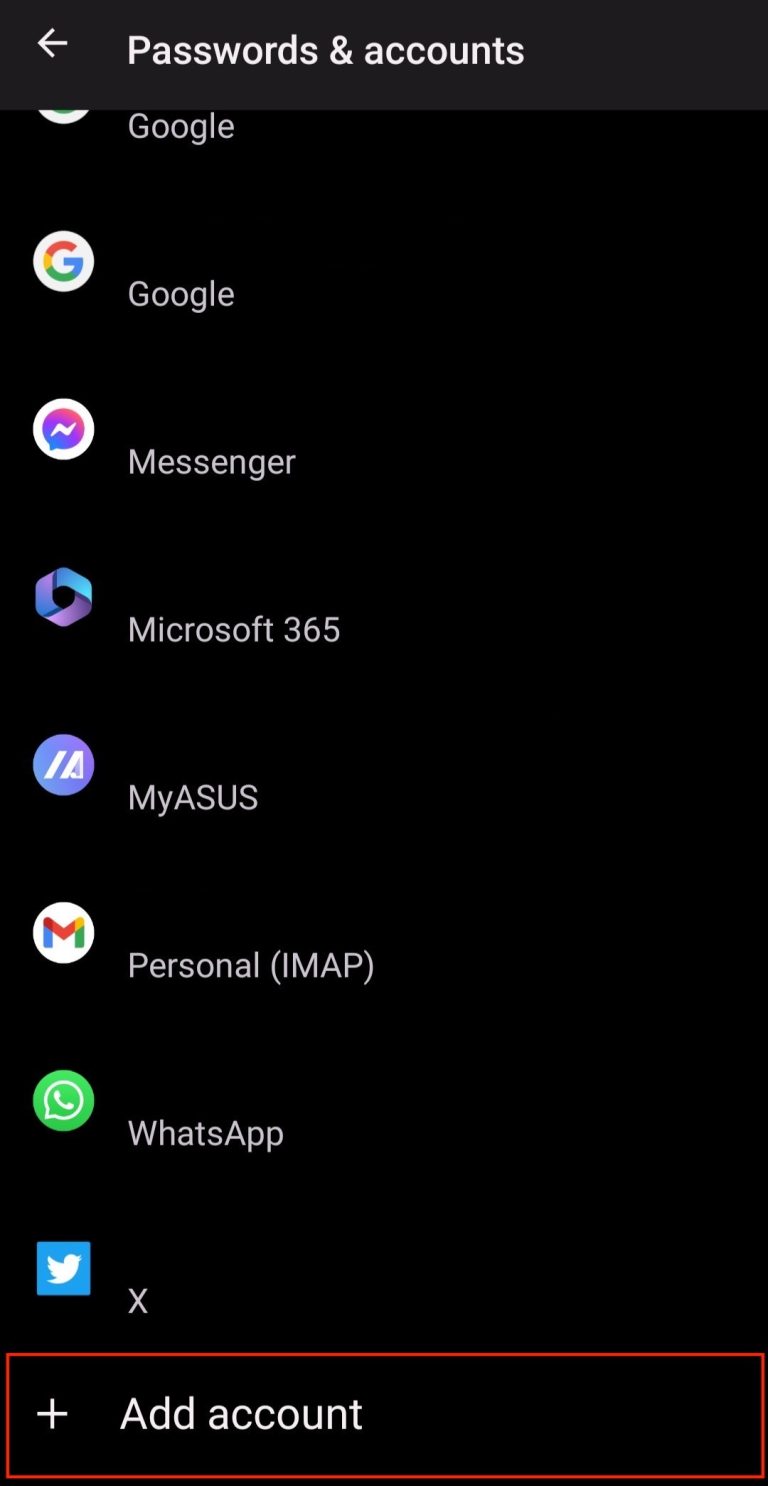Open the Gmail icon for Personal (IMAP)
768x1486 pixels.
[x=63, y=933]
